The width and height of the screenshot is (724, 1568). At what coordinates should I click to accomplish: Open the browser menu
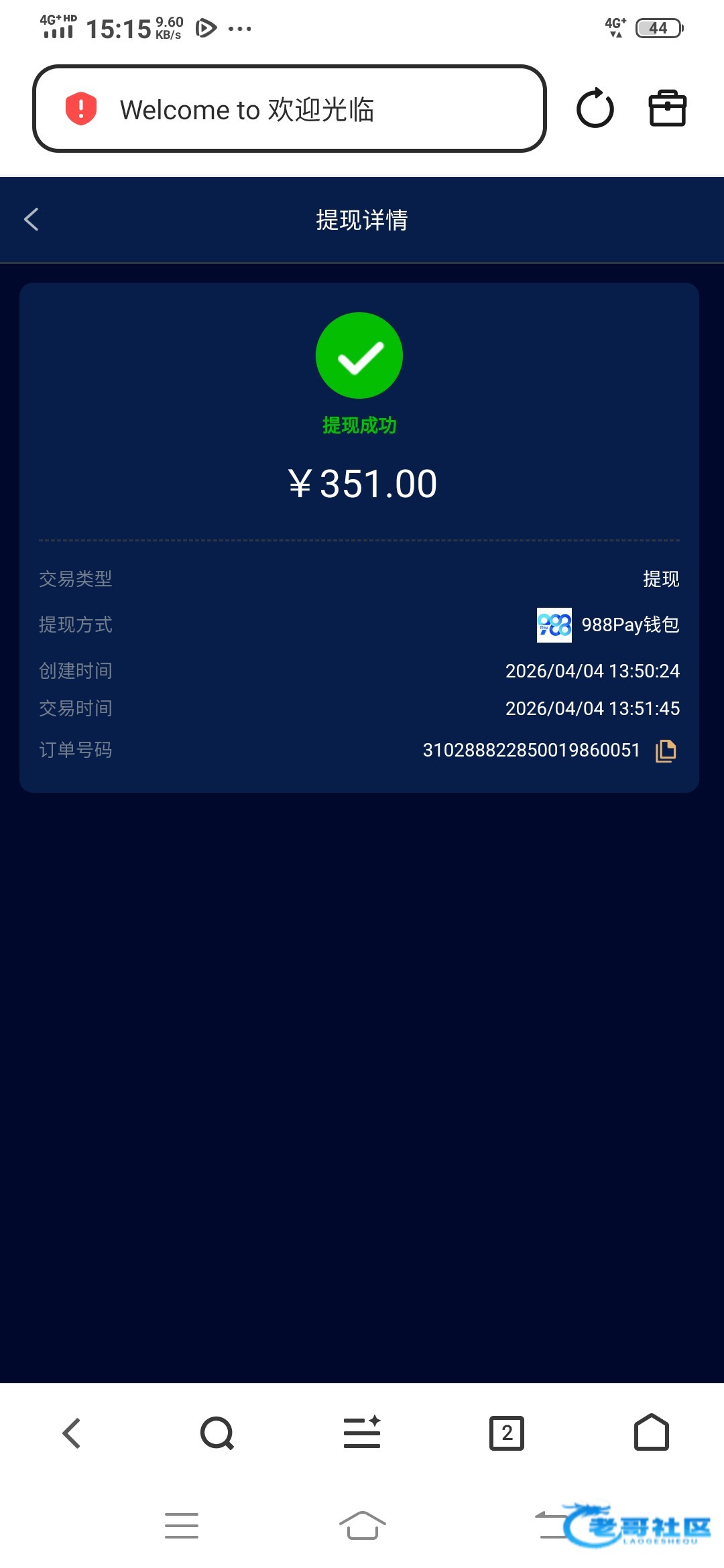[x=362, y=1433]
